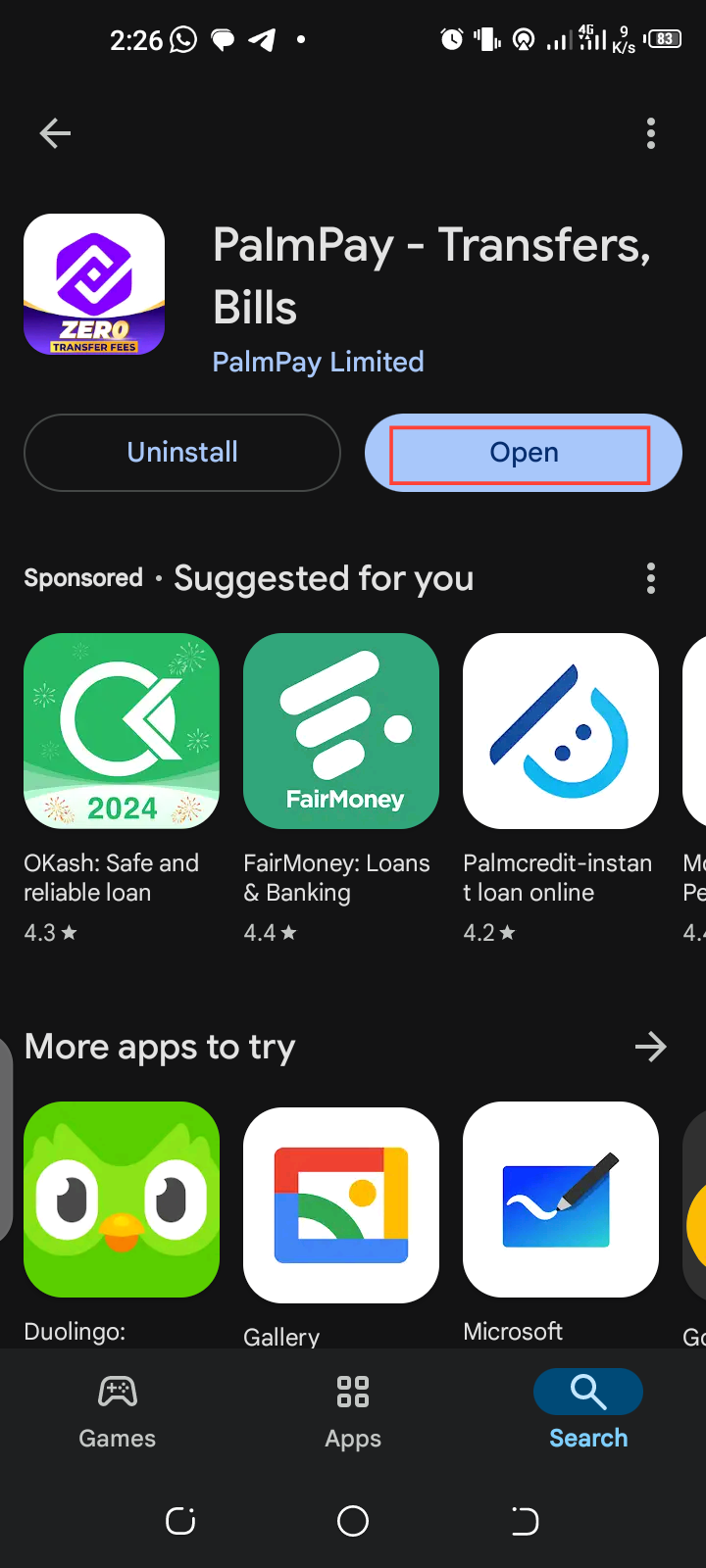Uninstall the PalmPay app
706x1568 pixels.
182,453
